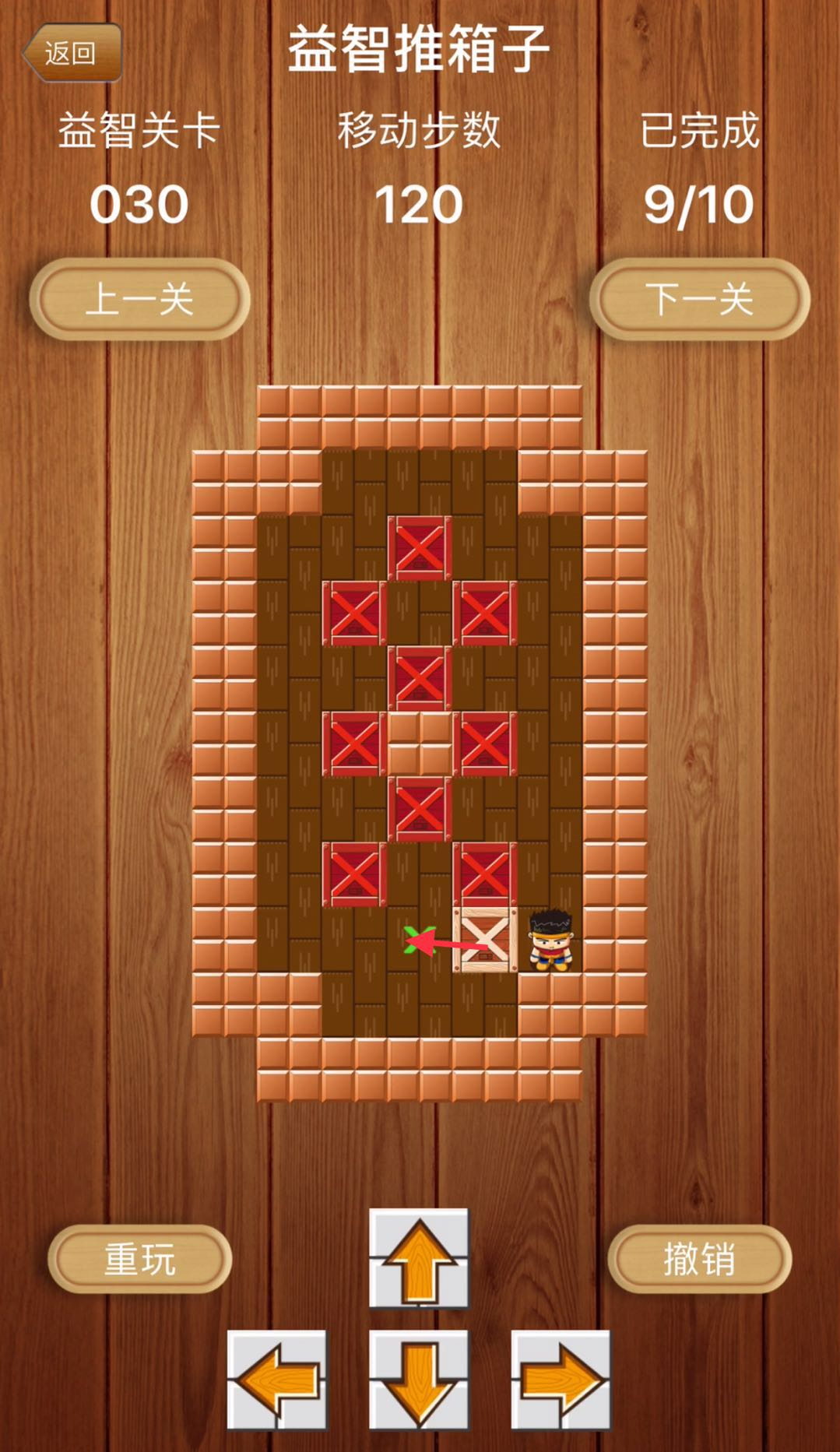840x1452 pixels.
Task: Move the character down with arrow
Action: point(419,1380)
